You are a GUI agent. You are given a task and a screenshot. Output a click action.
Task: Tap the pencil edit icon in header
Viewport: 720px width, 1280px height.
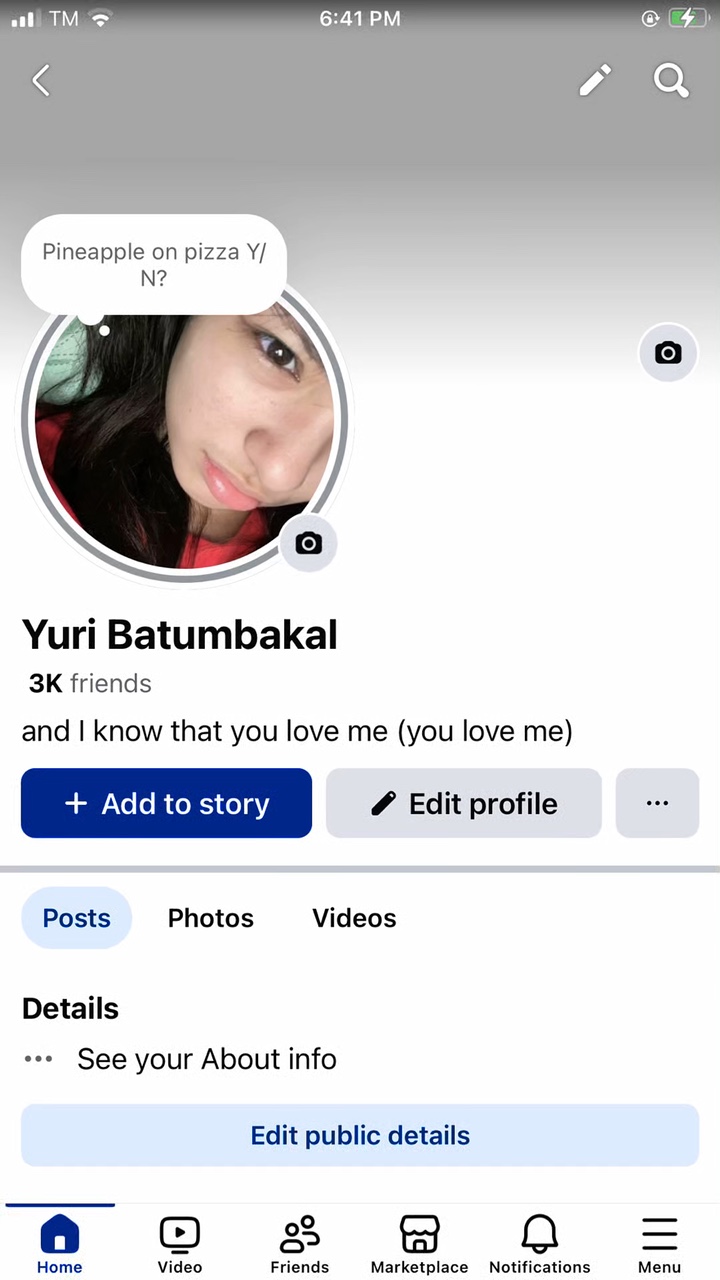[x=595, y=80]
